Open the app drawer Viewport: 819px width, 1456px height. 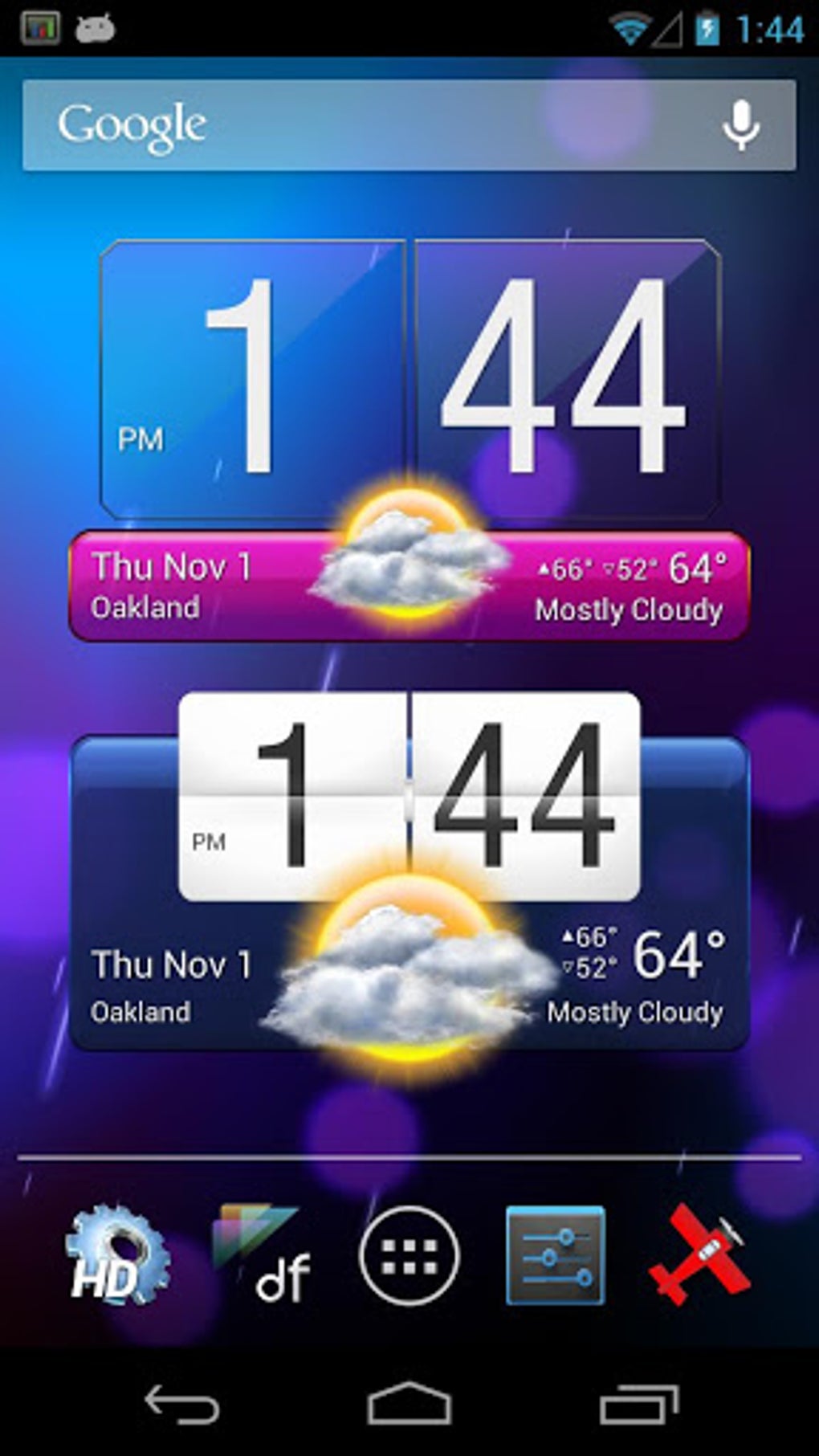click(409, 1254)
